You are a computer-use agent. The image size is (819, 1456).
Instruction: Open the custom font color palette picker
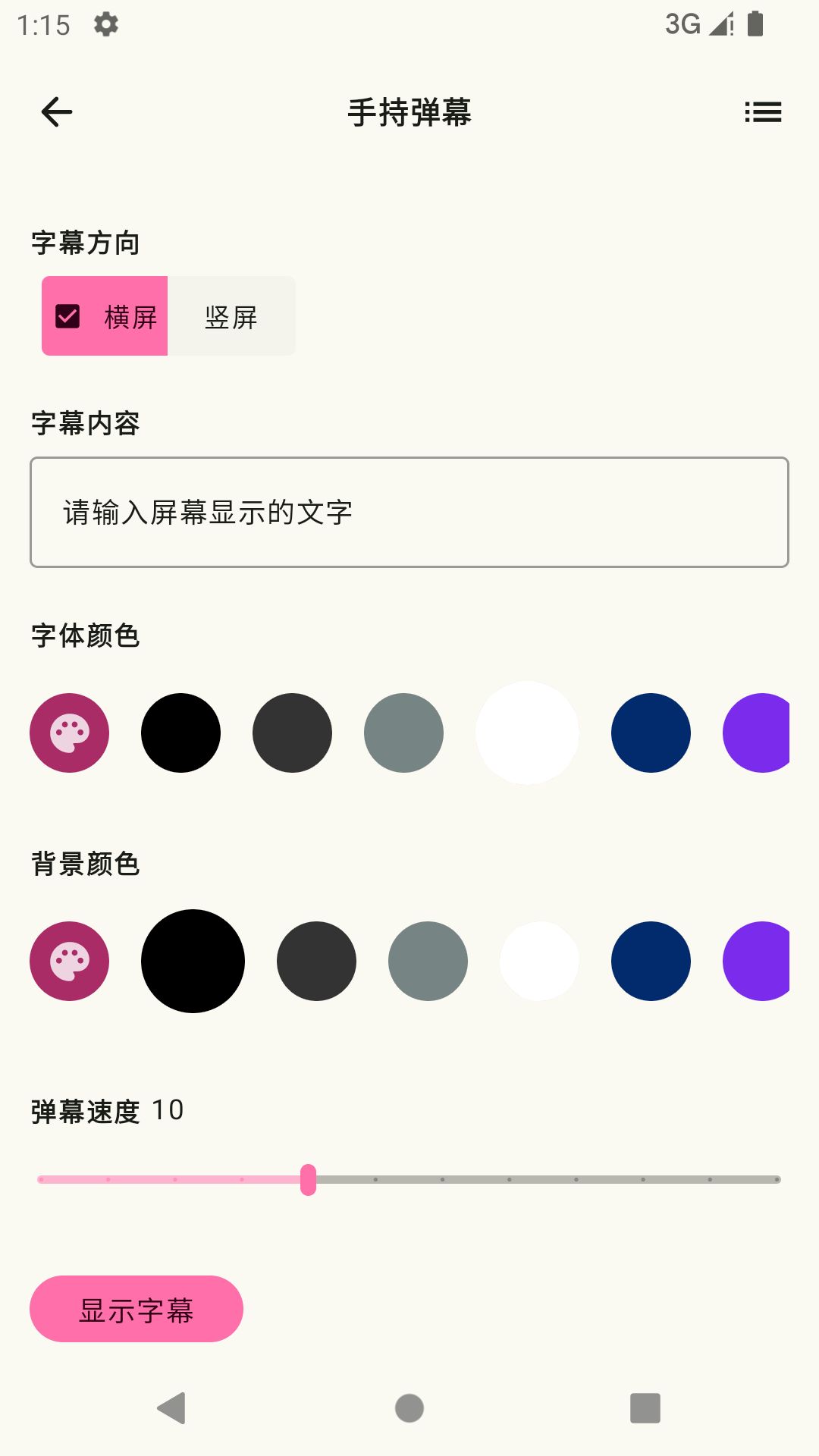(x=68, y=733)
